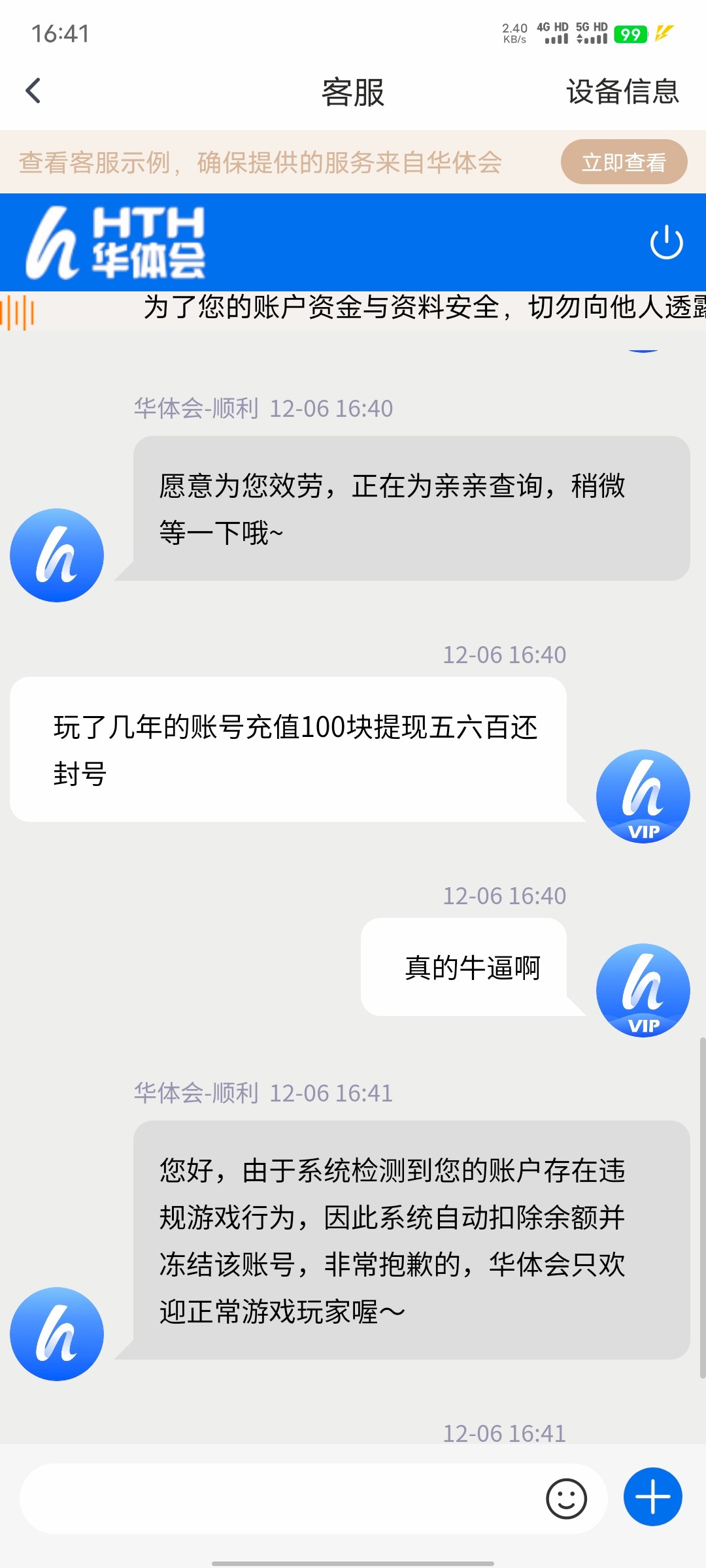Tap the back arrow to leave chat
This screenshot has height=1568, width=706.
pyautogui.click(x=32, y=92)
